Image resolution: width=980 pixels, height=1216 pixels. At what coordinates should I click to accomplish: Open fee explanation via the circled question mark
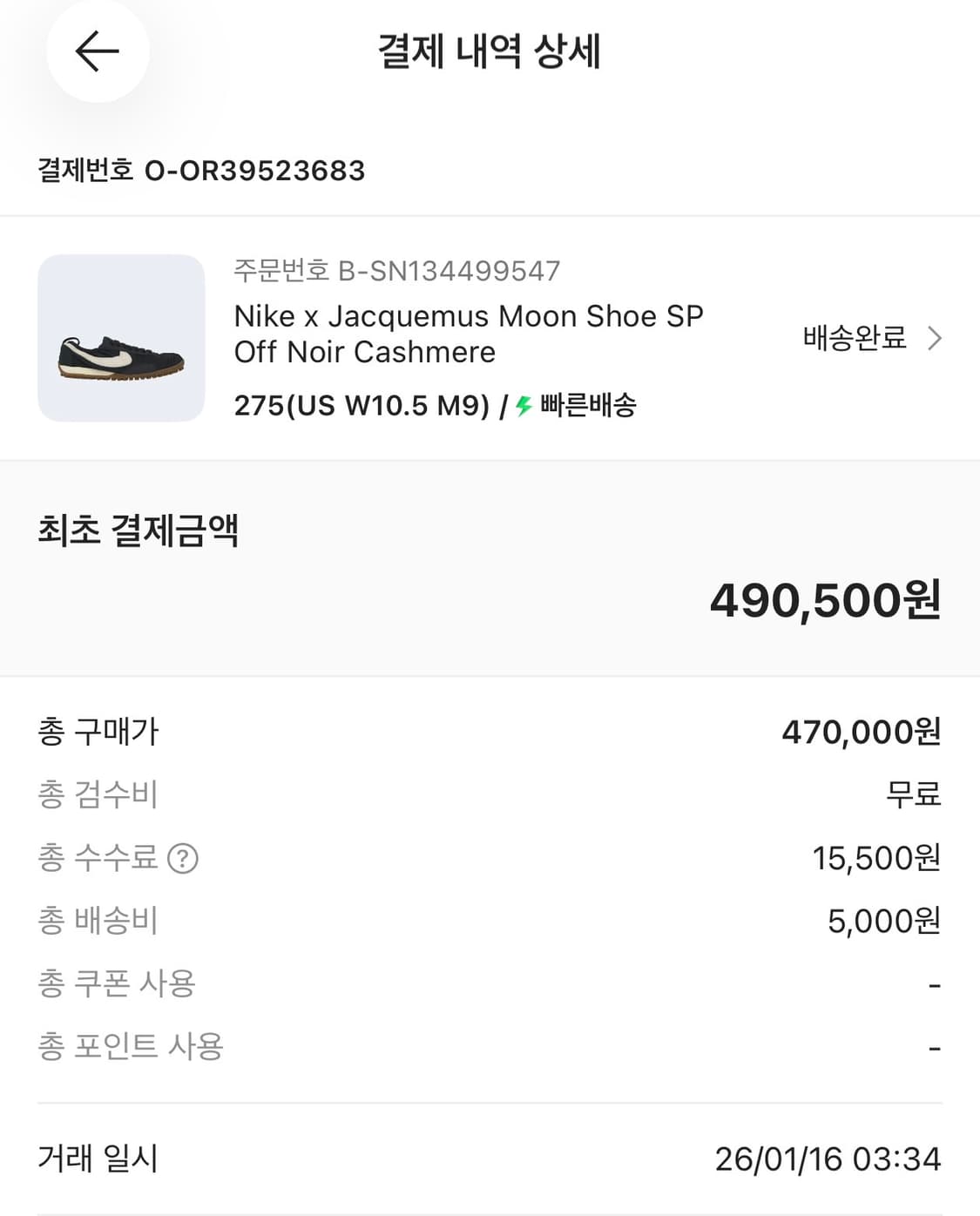[184, 858]
